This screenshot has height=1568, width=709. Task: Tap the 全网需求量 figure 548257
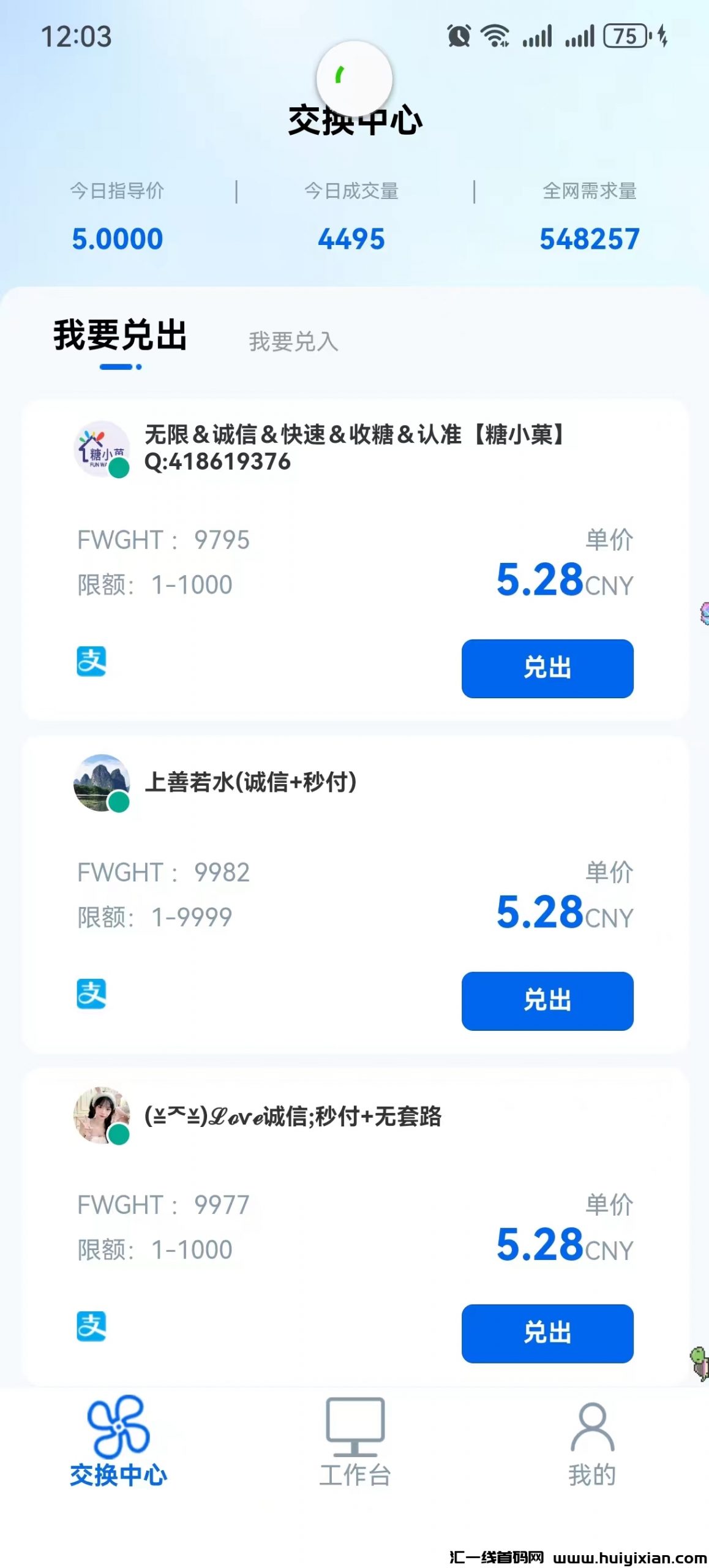589,238
